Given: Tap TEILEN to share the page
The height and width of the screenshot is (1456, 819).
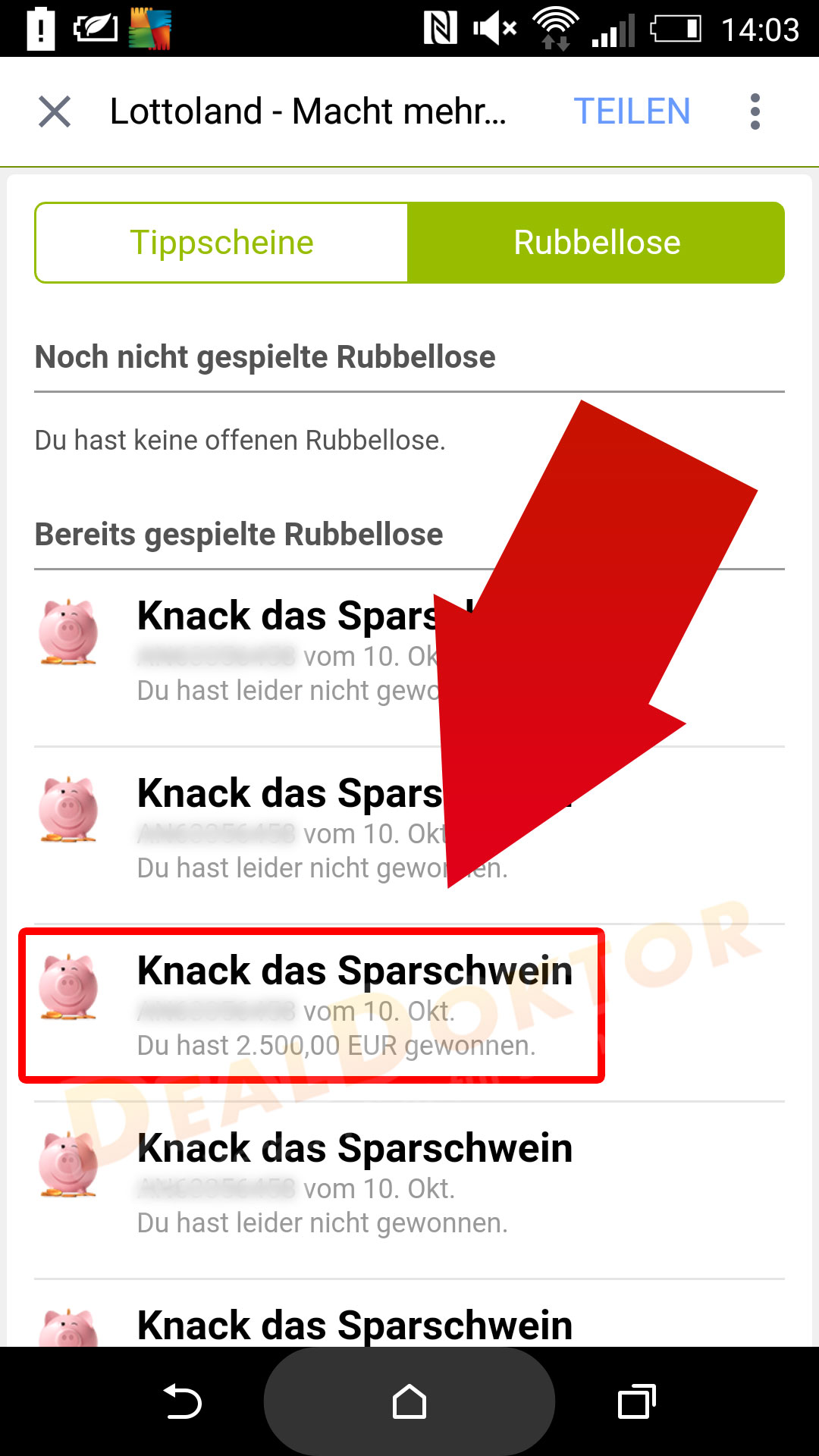Looking at the screenshot, I should tap(632, 111).
